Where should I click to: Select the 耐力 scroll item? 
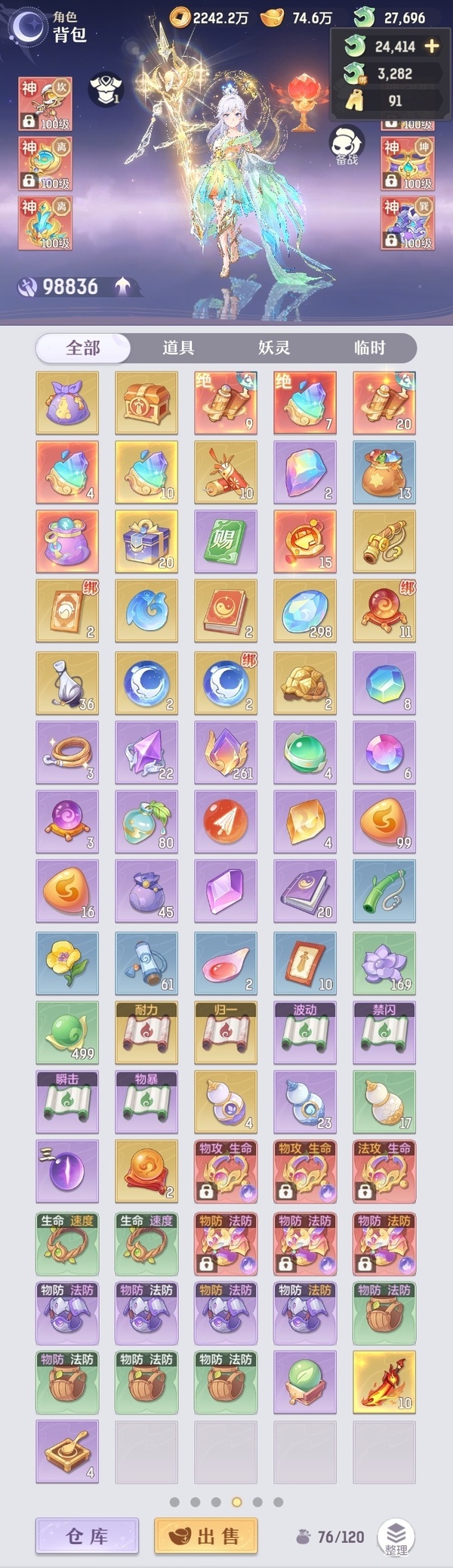point(146,1032)
